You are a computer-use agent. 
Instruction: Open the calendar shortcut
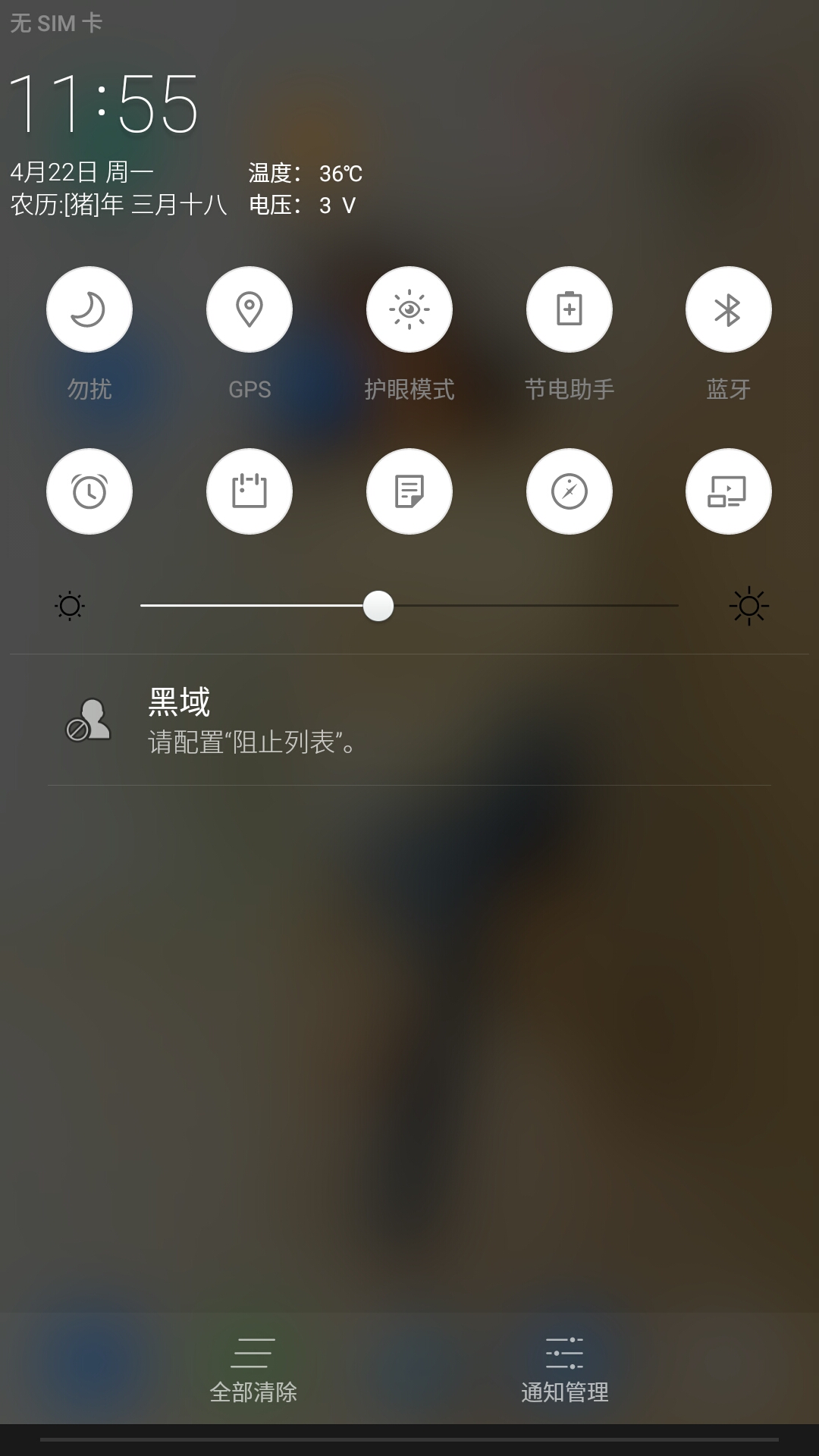point(249,491)
